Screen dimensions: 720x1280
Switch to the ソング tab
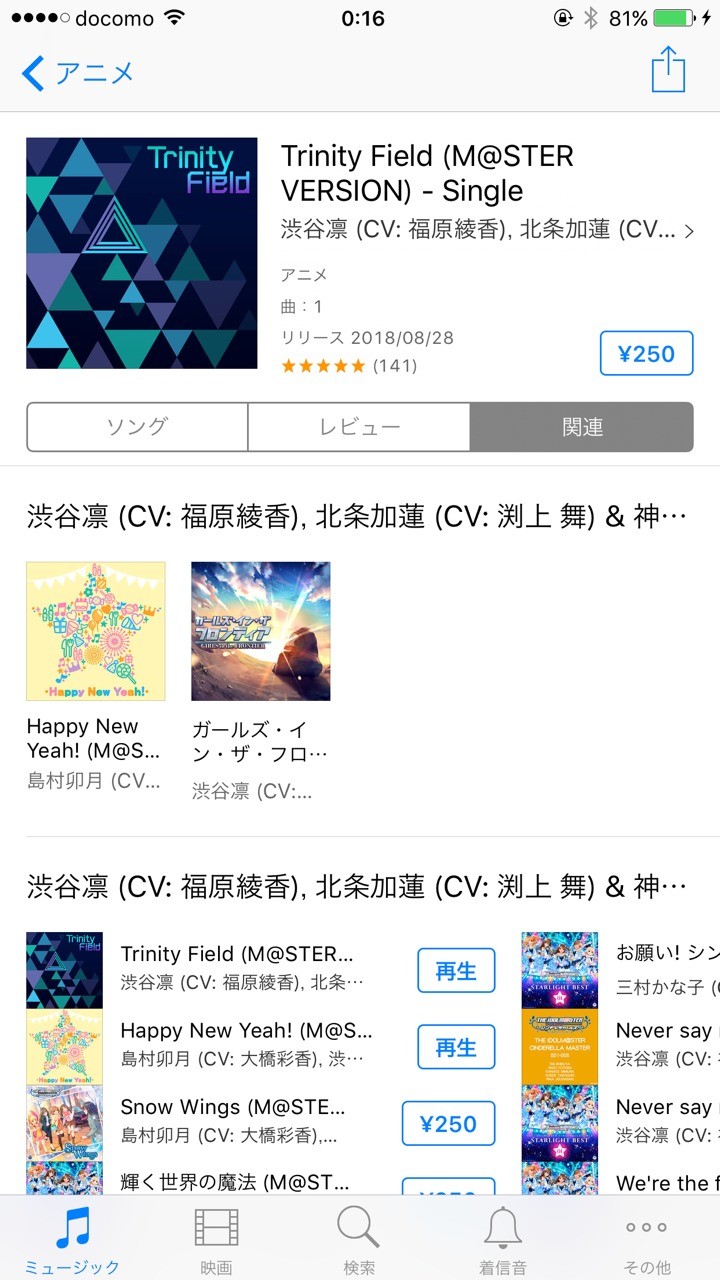[x=137, y=427]
